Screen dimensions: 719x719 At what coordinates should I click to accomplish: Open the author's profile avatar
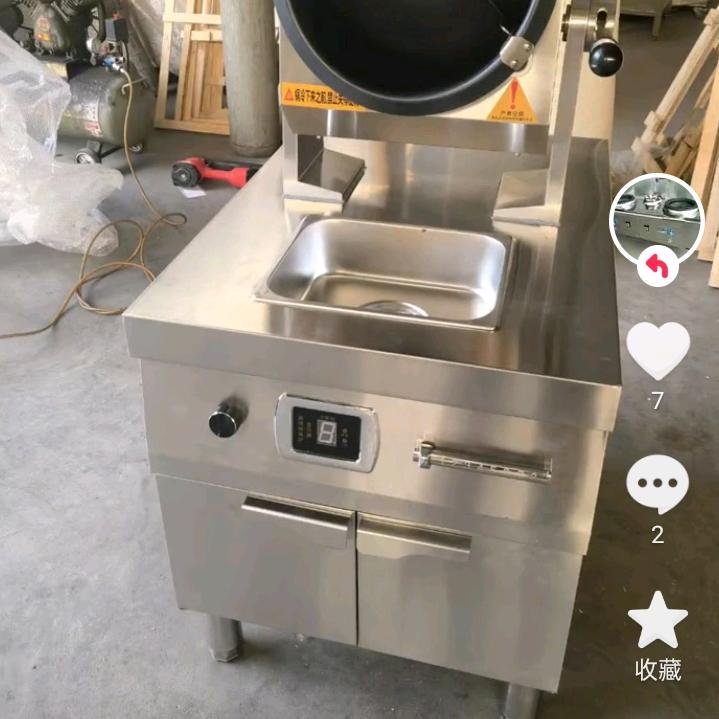(x=657, y=218)
